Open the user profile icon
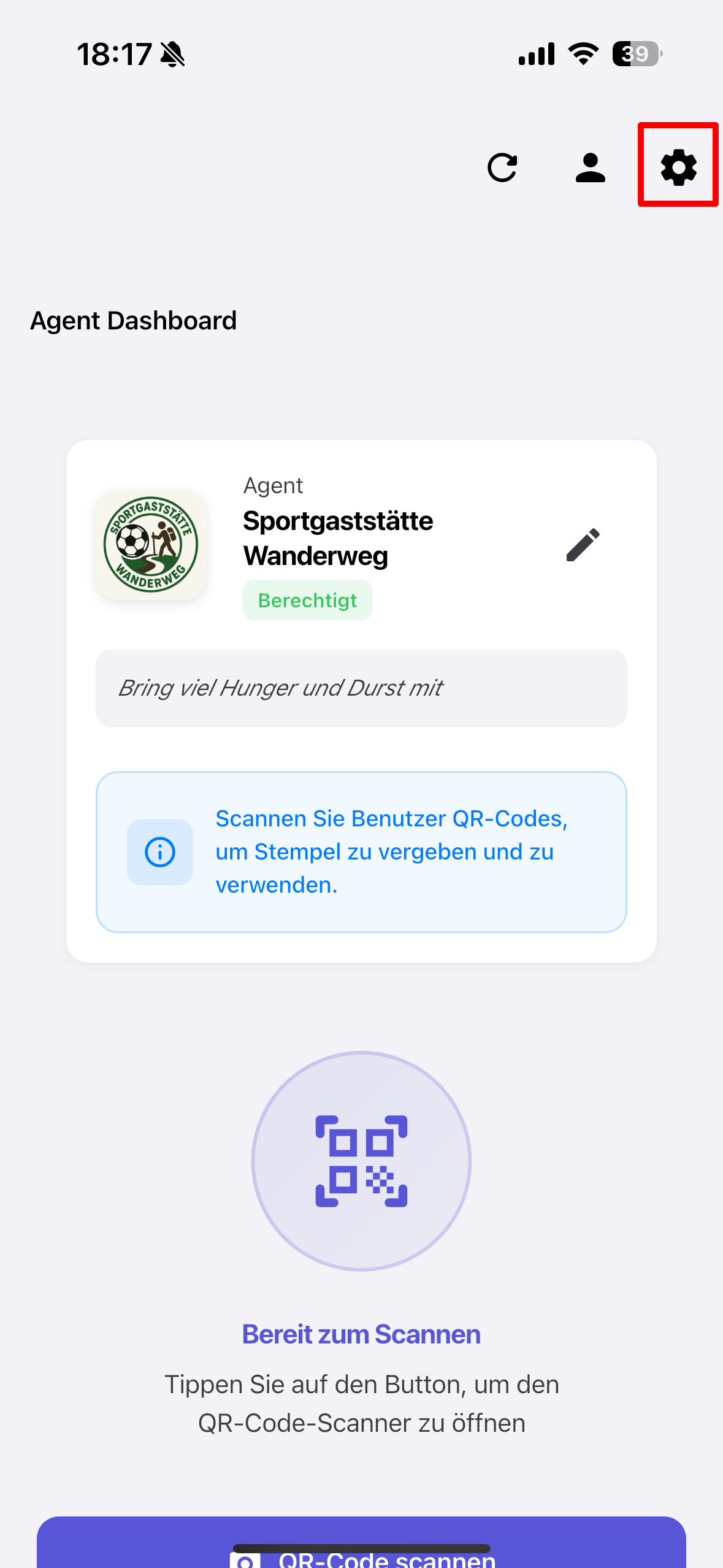Screen dimensions: 723x1568 point(590,167)
